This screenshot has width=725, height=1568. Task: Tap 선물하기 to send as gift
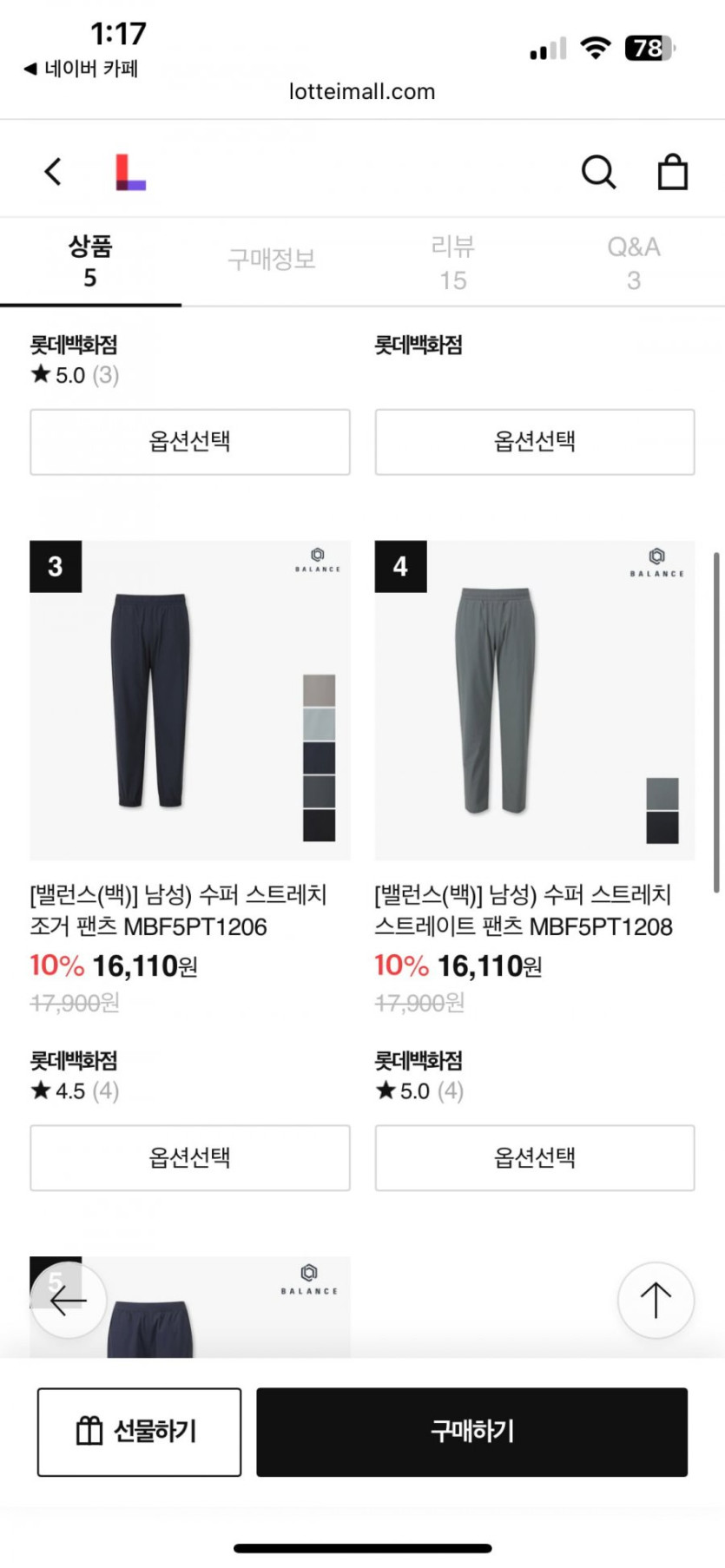pos(139,1431)
